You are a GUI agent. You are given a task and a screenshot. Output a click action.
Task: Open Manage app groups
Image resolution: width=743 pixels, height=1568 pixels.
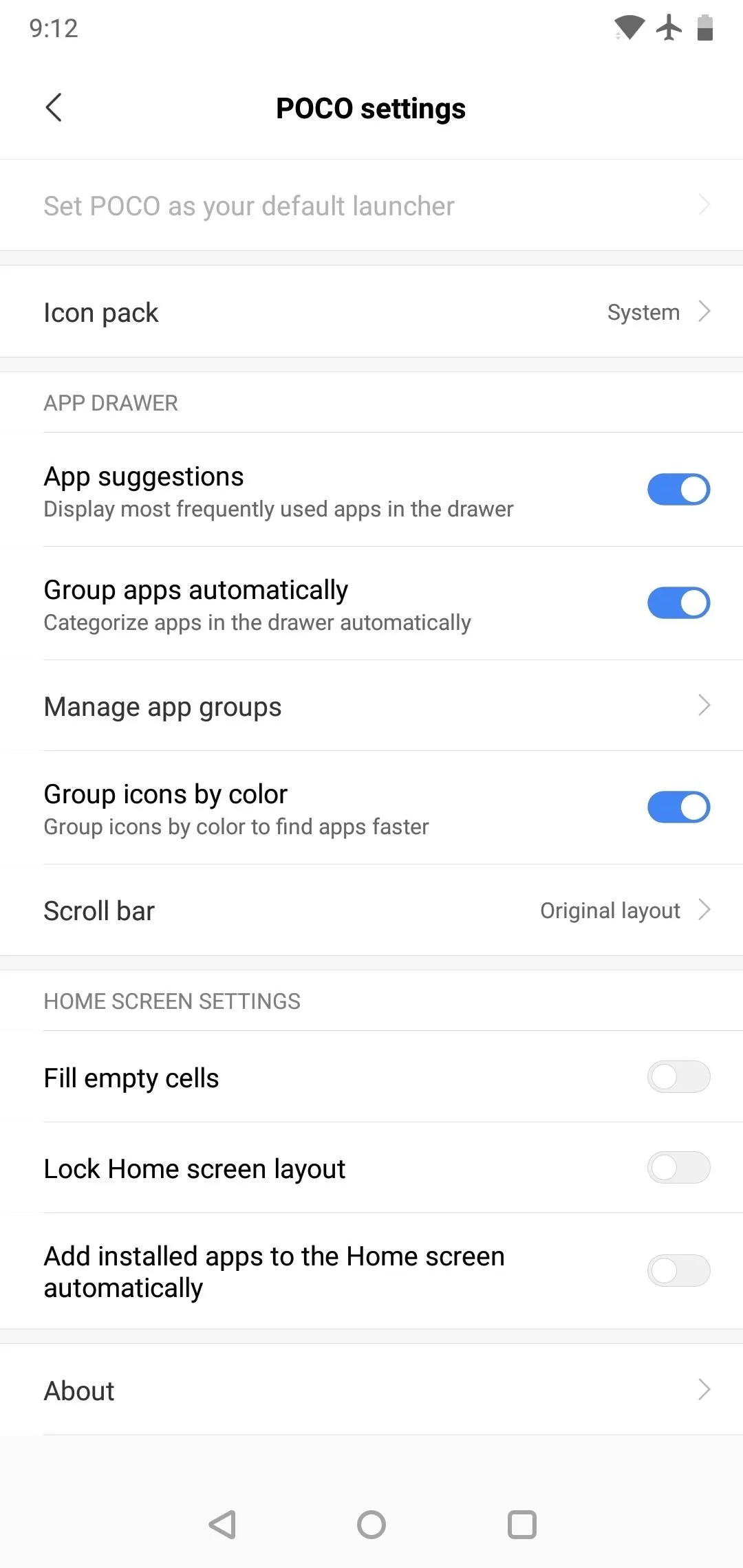[371, 706]
